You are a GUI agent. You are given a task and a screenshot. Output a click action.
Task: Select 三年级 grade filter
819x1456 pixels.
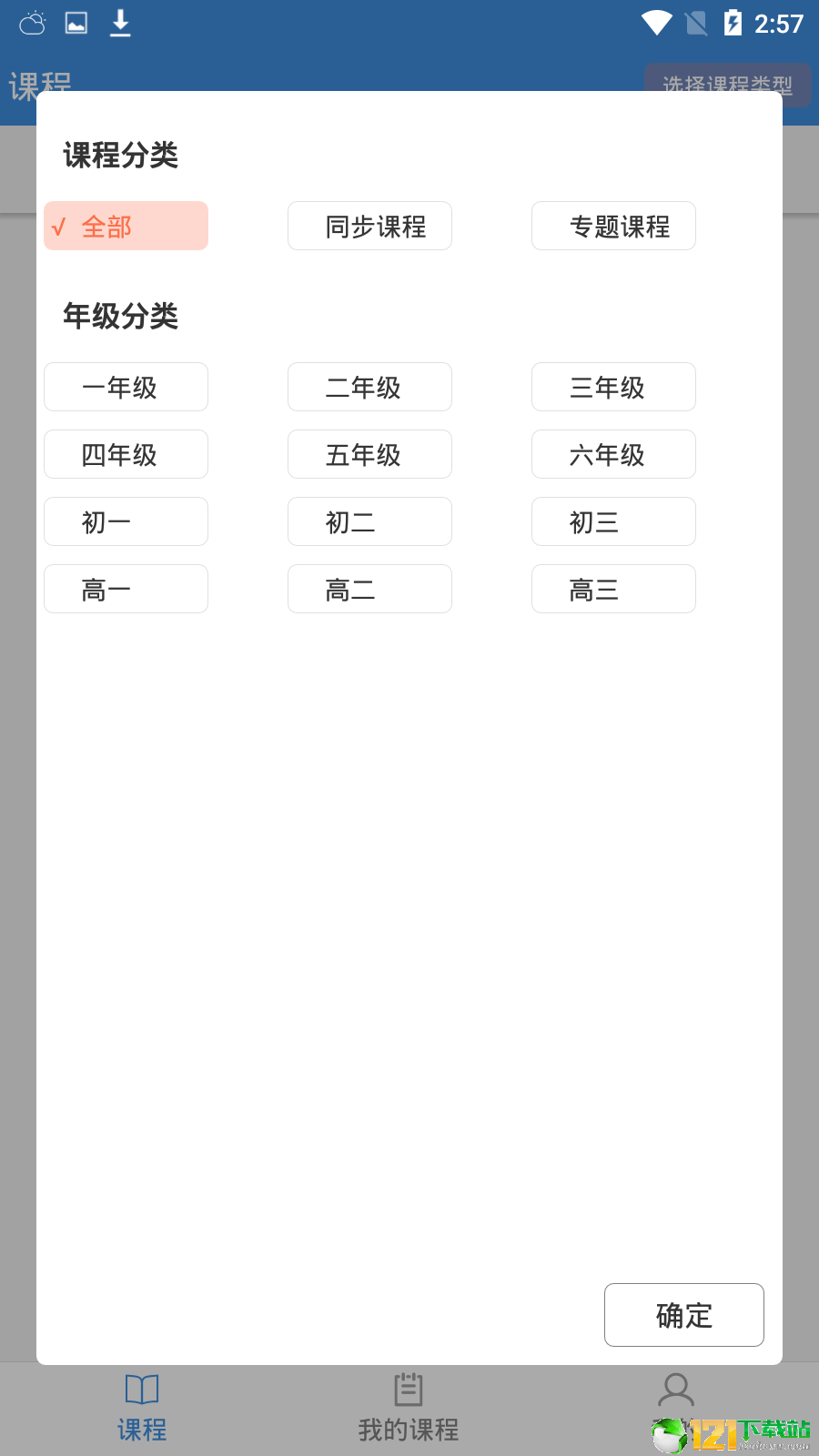tap(613, 387)
